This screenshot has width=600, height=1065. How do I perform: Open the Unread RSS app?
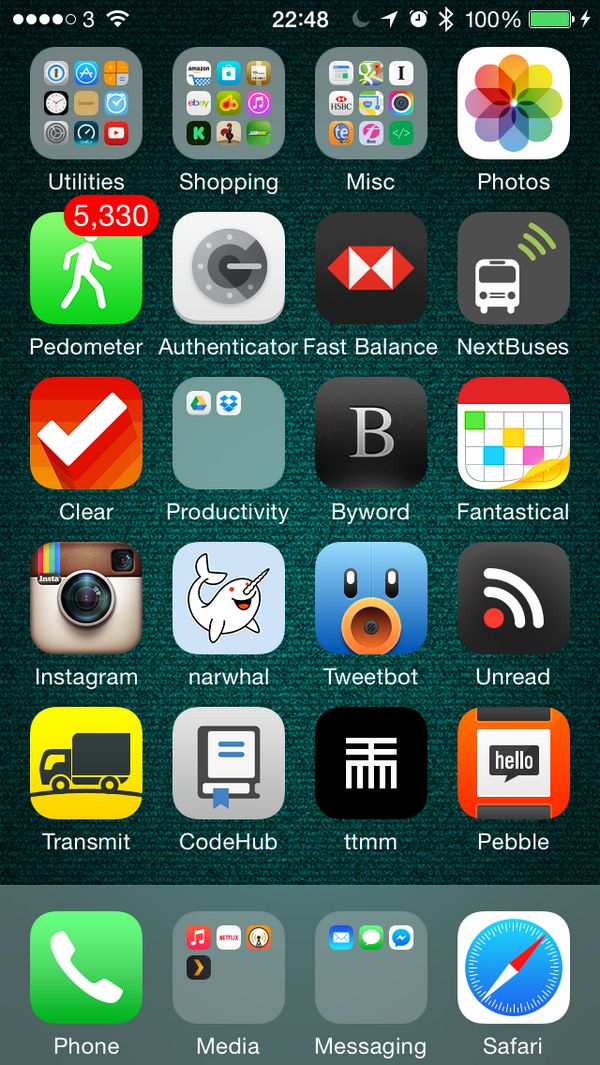(514, 598)
